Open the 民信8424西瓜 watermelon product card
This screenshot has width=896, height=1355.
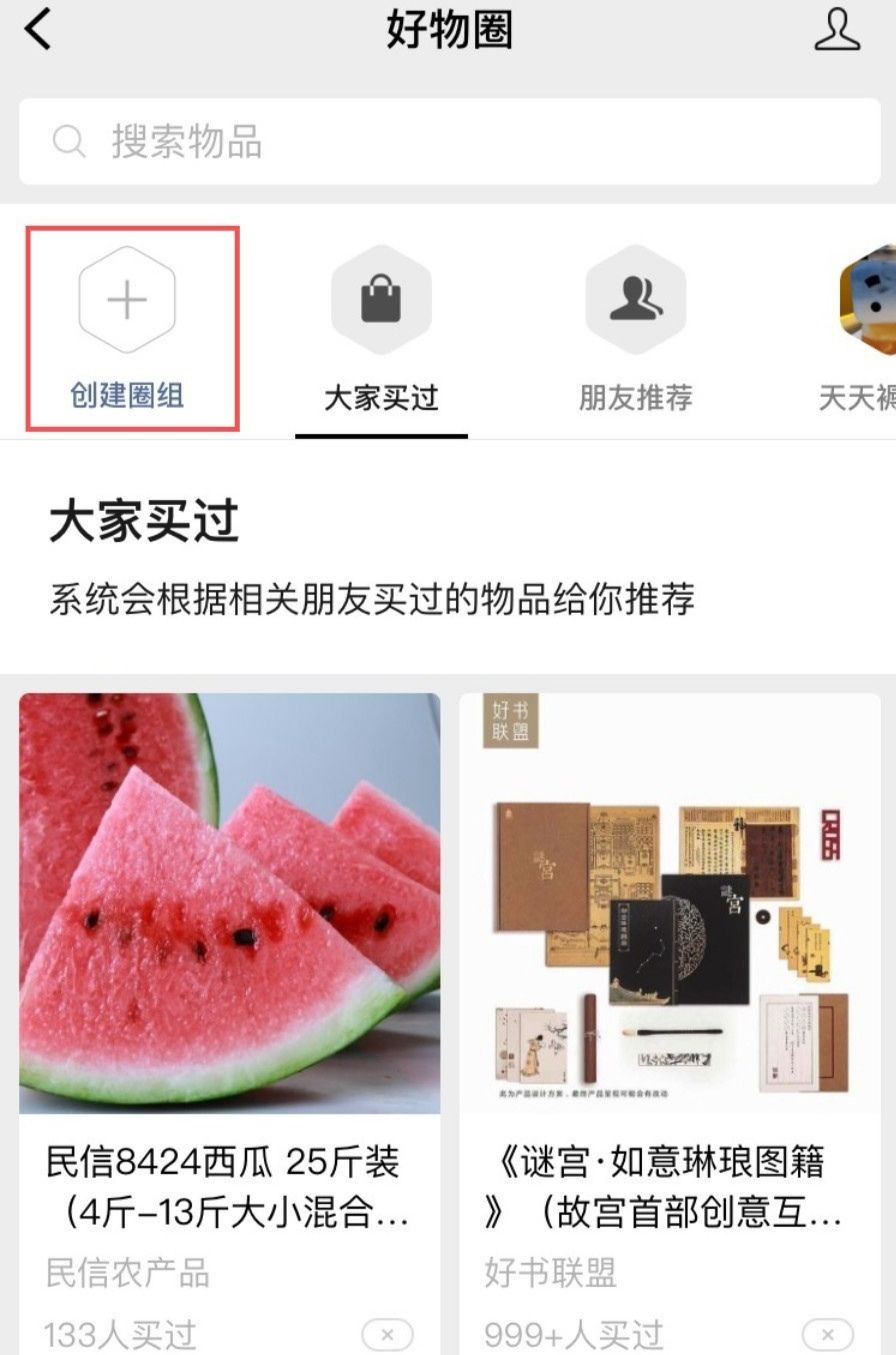[229, 950]
